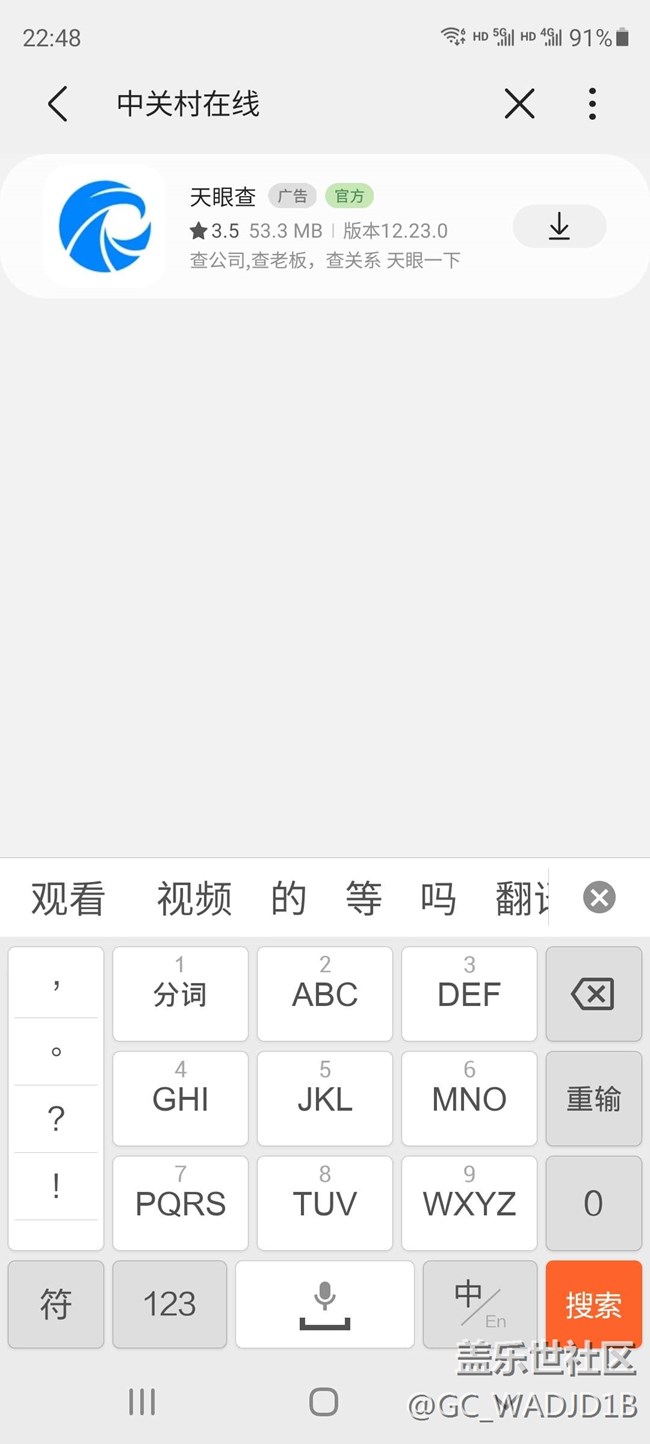Insert a question mark from the punctuation column
The width and height of the screenshot is (650, 1444).
click(56, 1119)
